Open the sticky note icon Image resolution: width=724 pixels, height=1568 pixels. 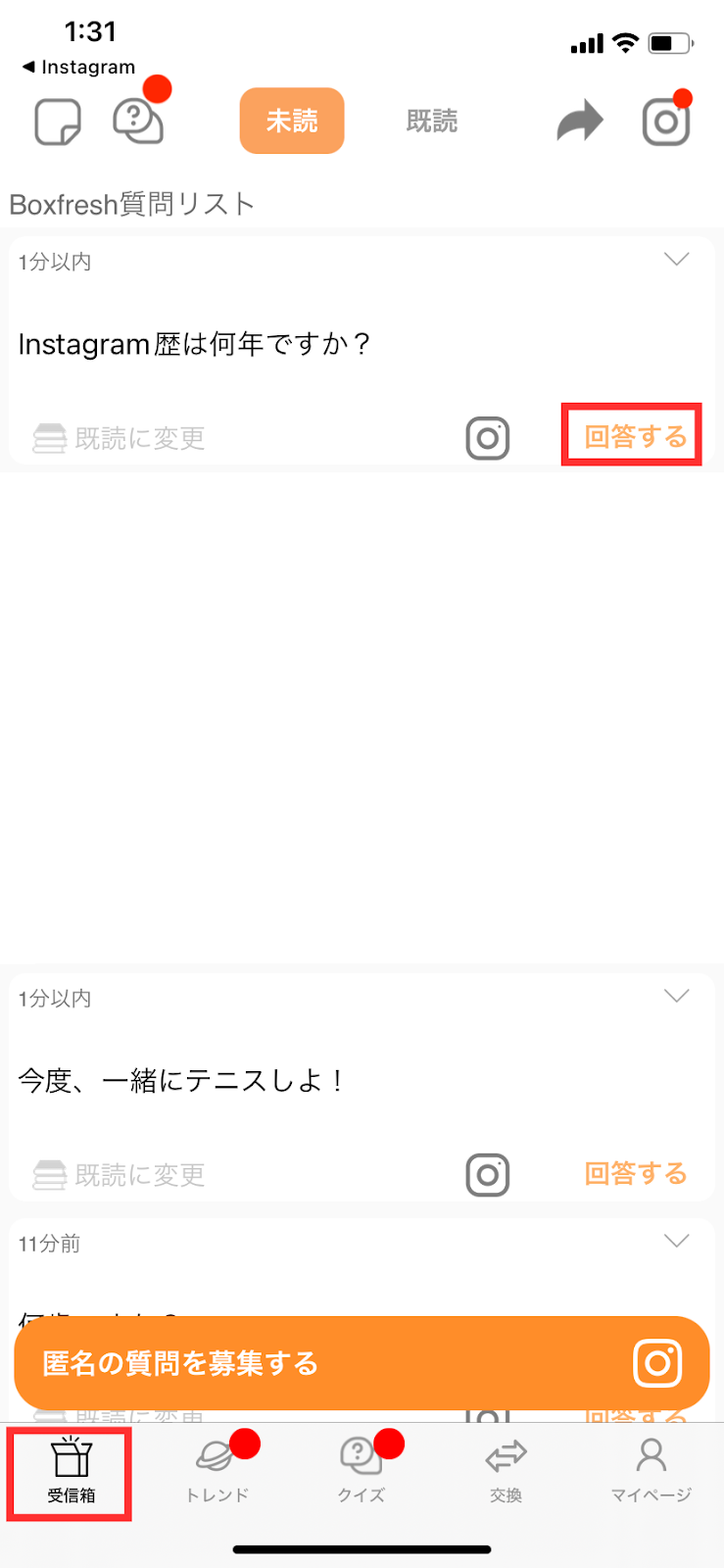click(58, 122)
